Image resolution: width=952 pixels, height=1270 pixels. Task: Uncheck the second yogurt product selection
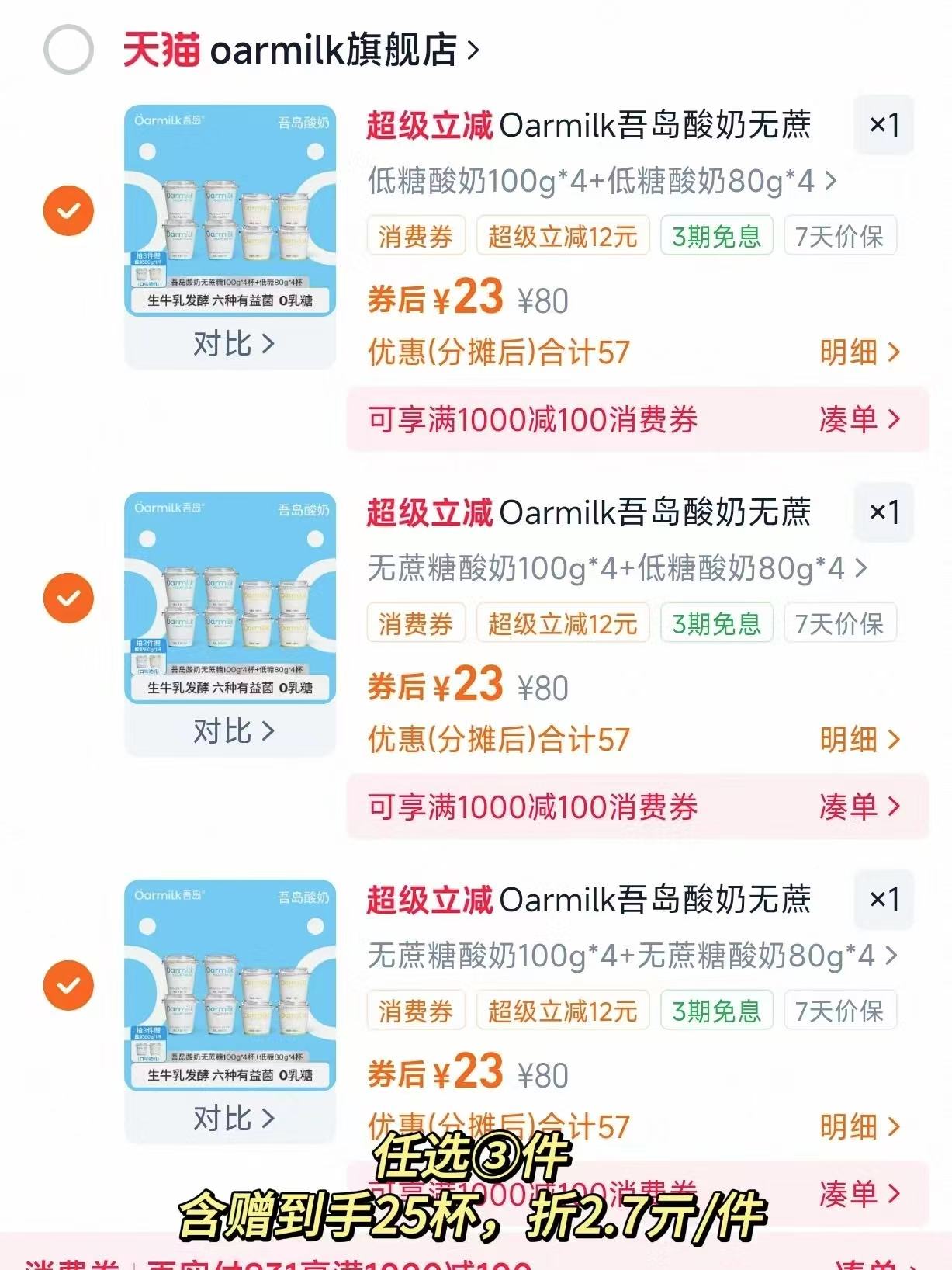tap(68, 597)
